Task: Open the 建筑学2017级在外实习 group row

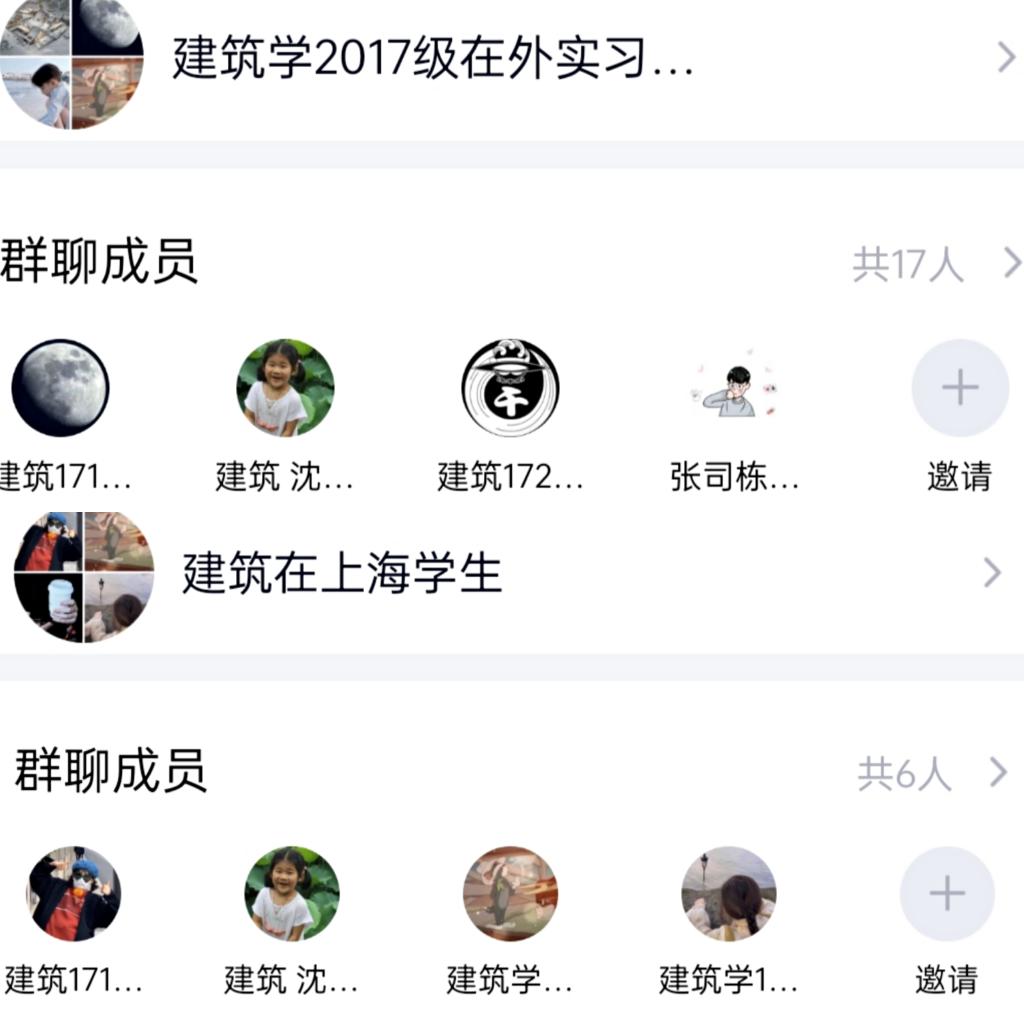Action: click(500, 60)
